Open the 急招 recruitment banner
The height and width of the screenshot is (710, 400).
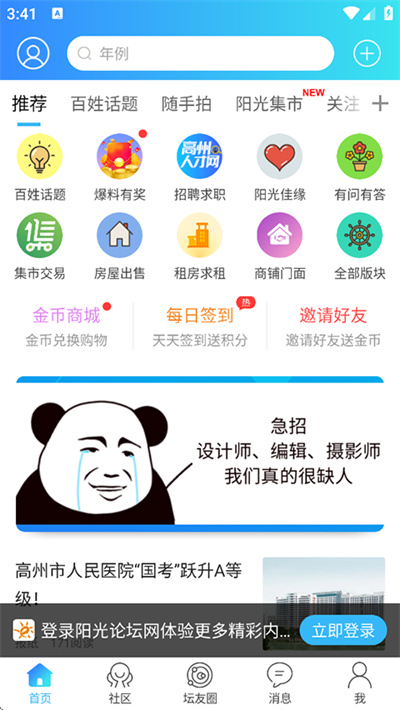coord(200,454)
